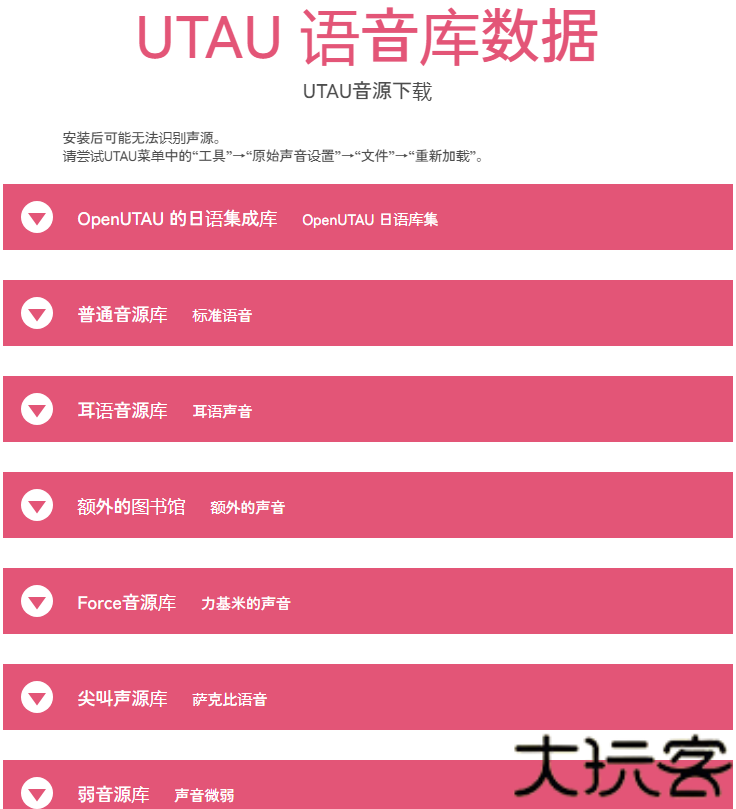
Task: Expand the 尖叫声源库 section
Action: pyautogui.click(x=37, y=697)
